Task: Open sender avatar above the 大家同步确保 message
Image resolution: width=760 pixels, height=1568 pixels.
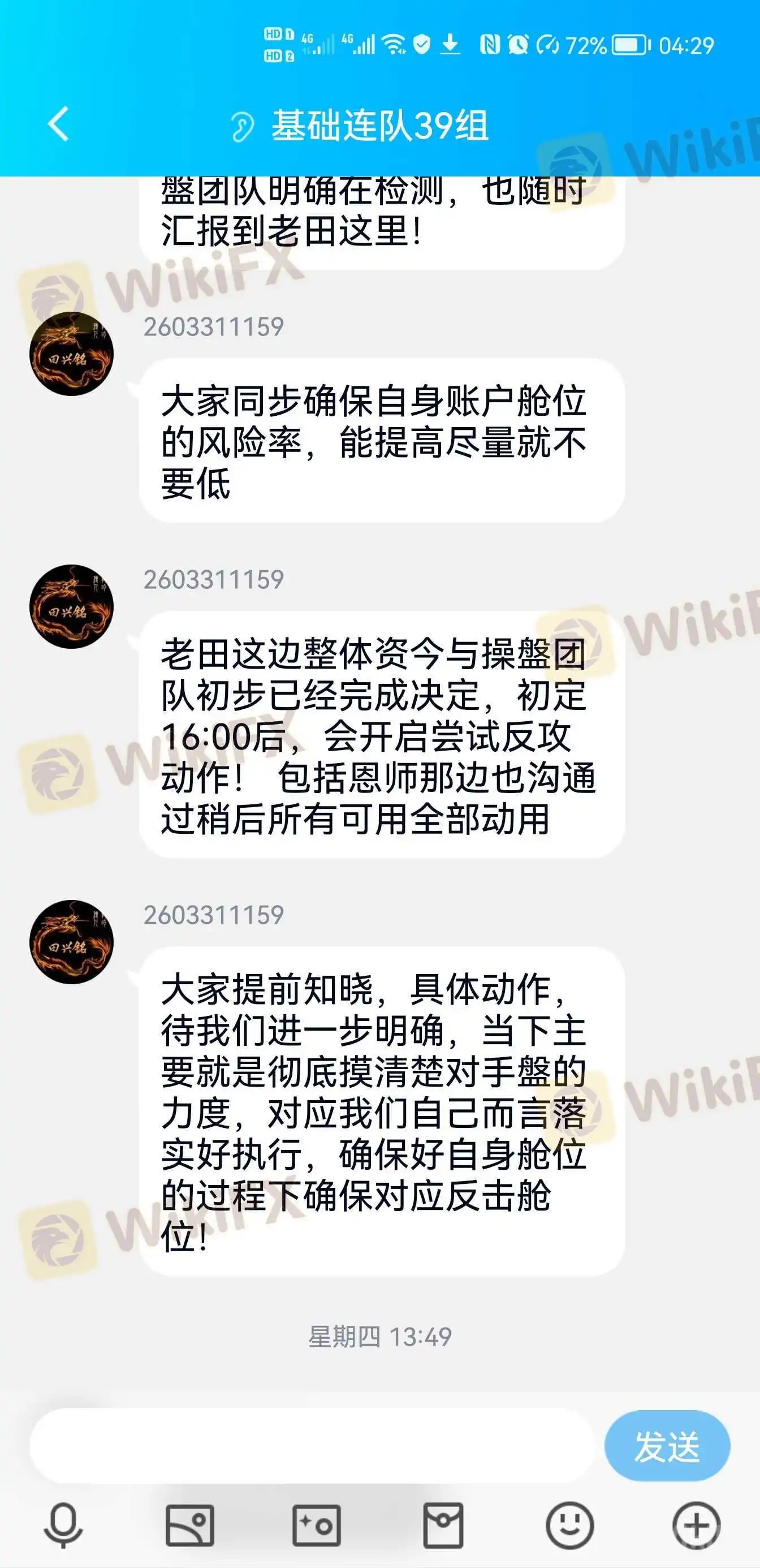Action: (x=71, y=354)
